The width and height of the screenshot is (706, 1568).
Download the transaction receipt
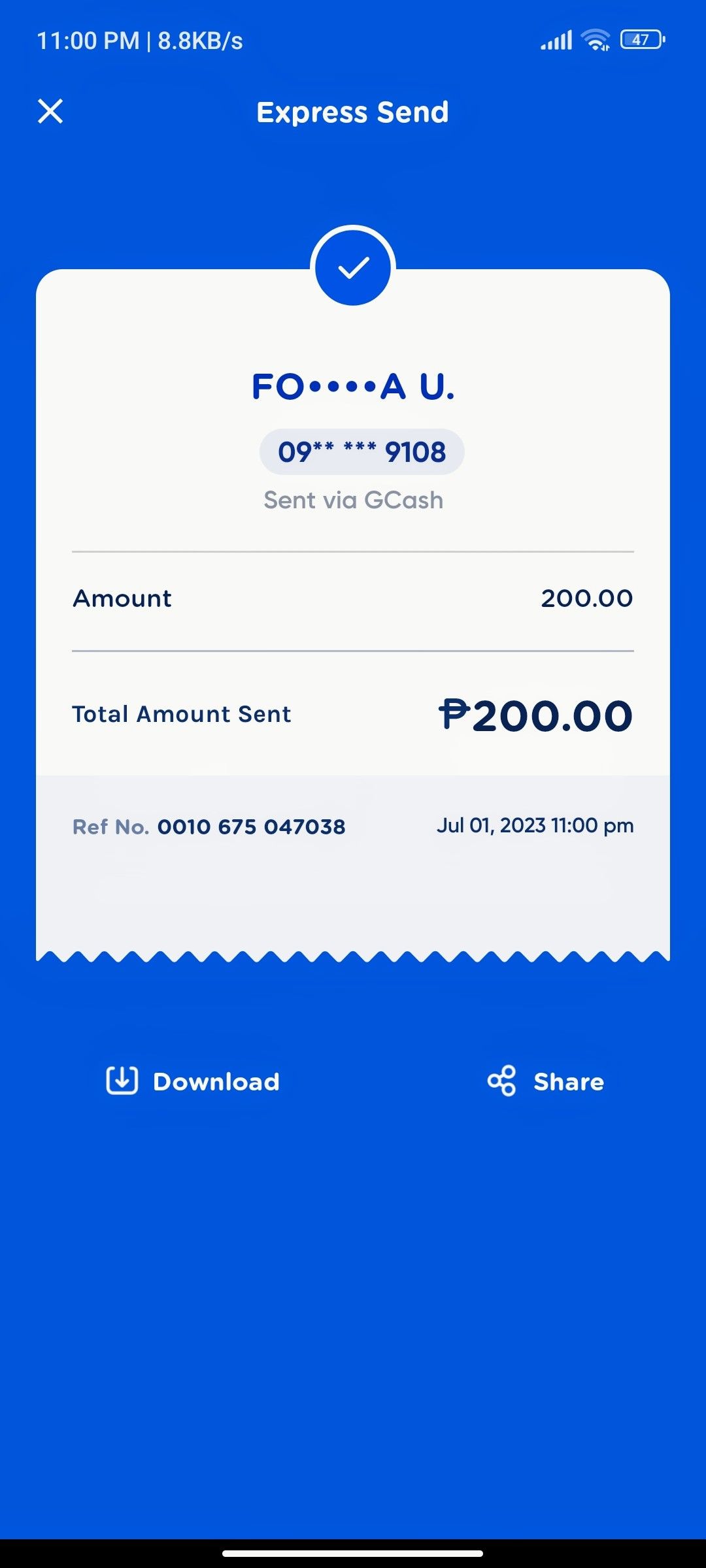tap(193, 1081)
